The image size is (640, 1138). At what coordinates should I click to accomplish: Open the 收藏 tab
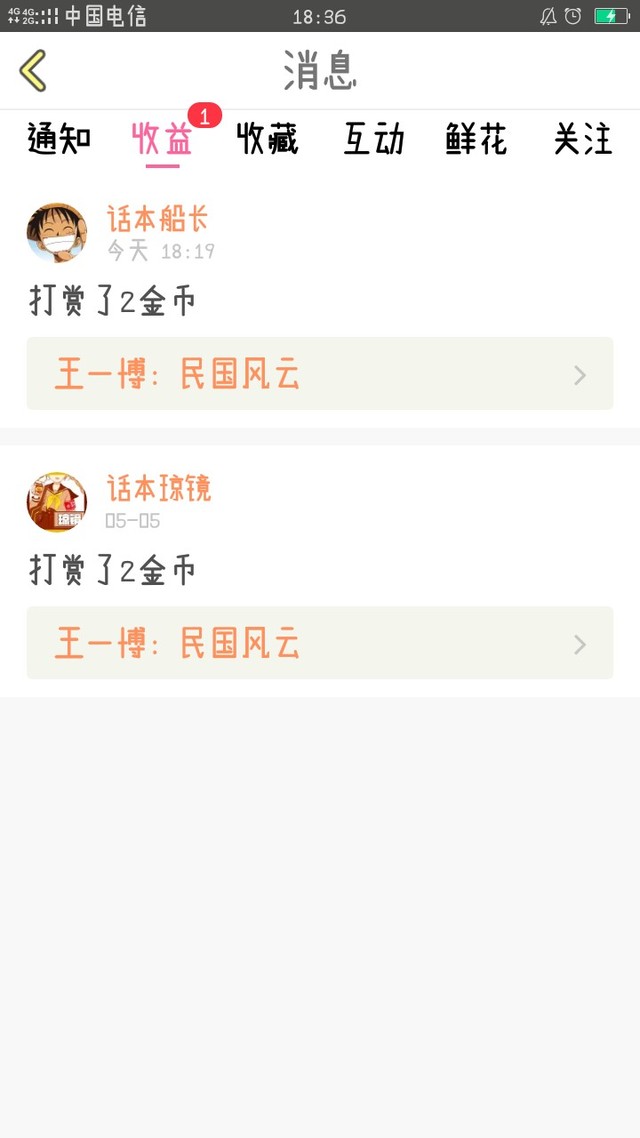coord(267,140)
